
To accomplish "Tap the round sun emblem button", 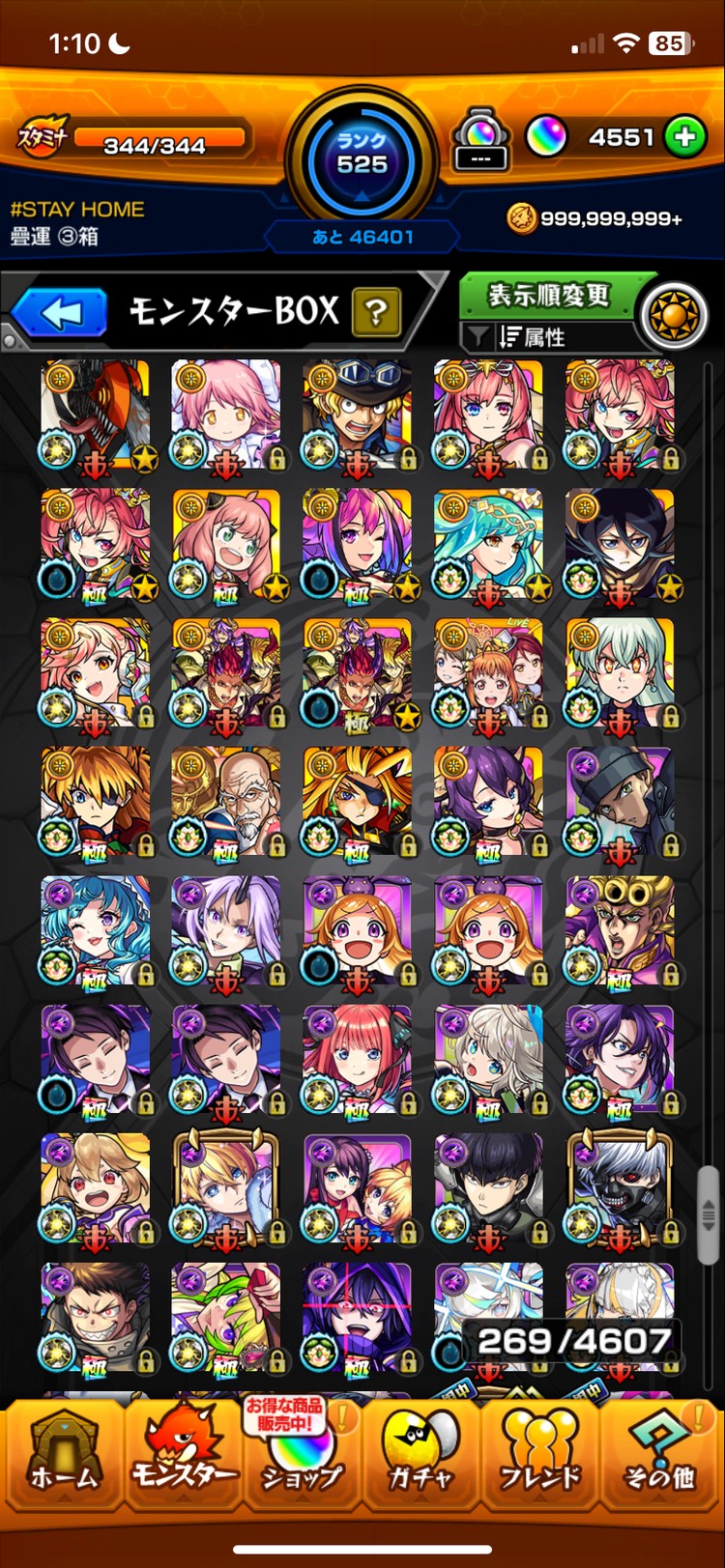I will point(675,315).
